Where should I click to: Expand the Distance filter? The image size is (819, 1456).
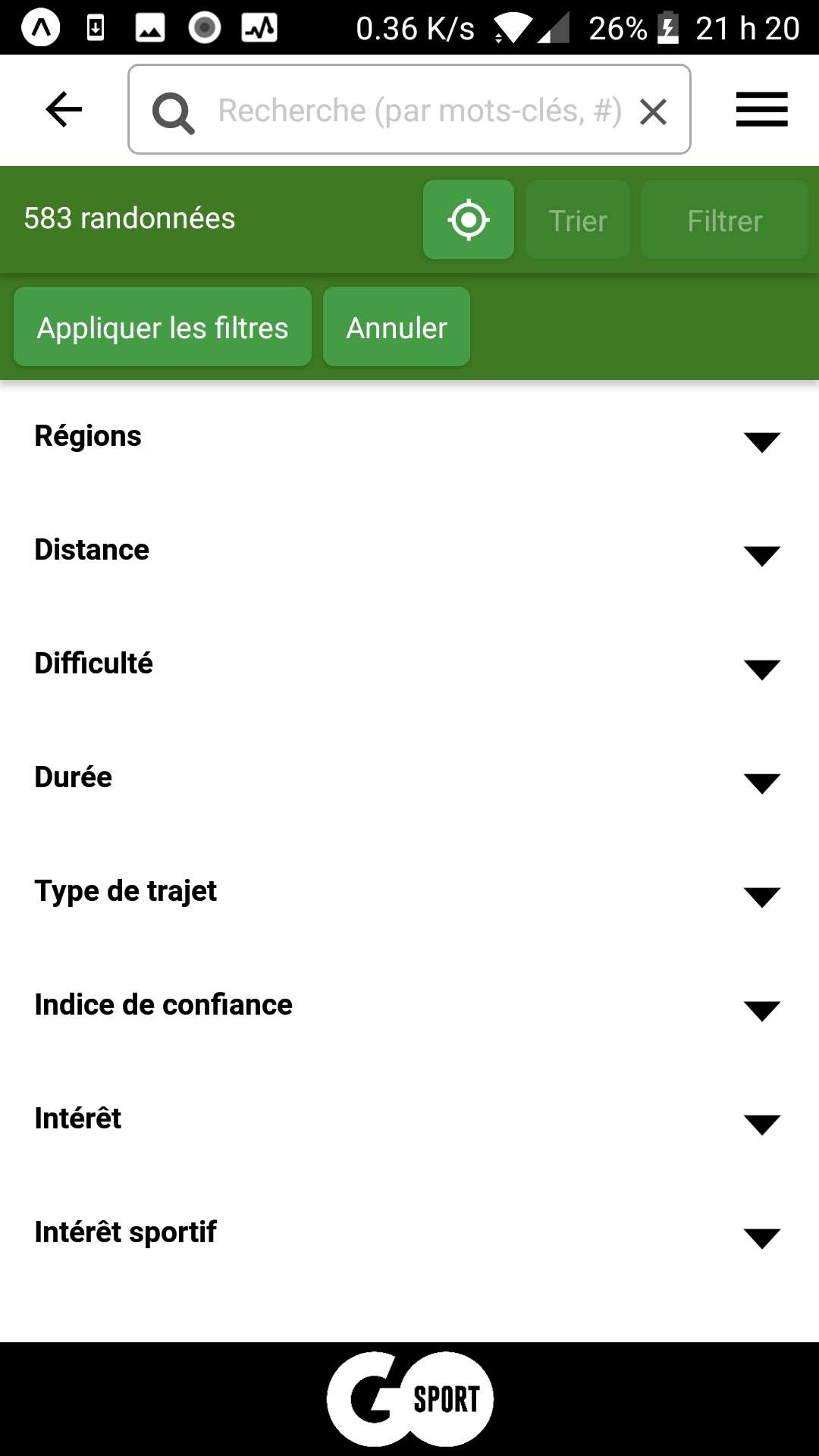[x=409, y=551]
